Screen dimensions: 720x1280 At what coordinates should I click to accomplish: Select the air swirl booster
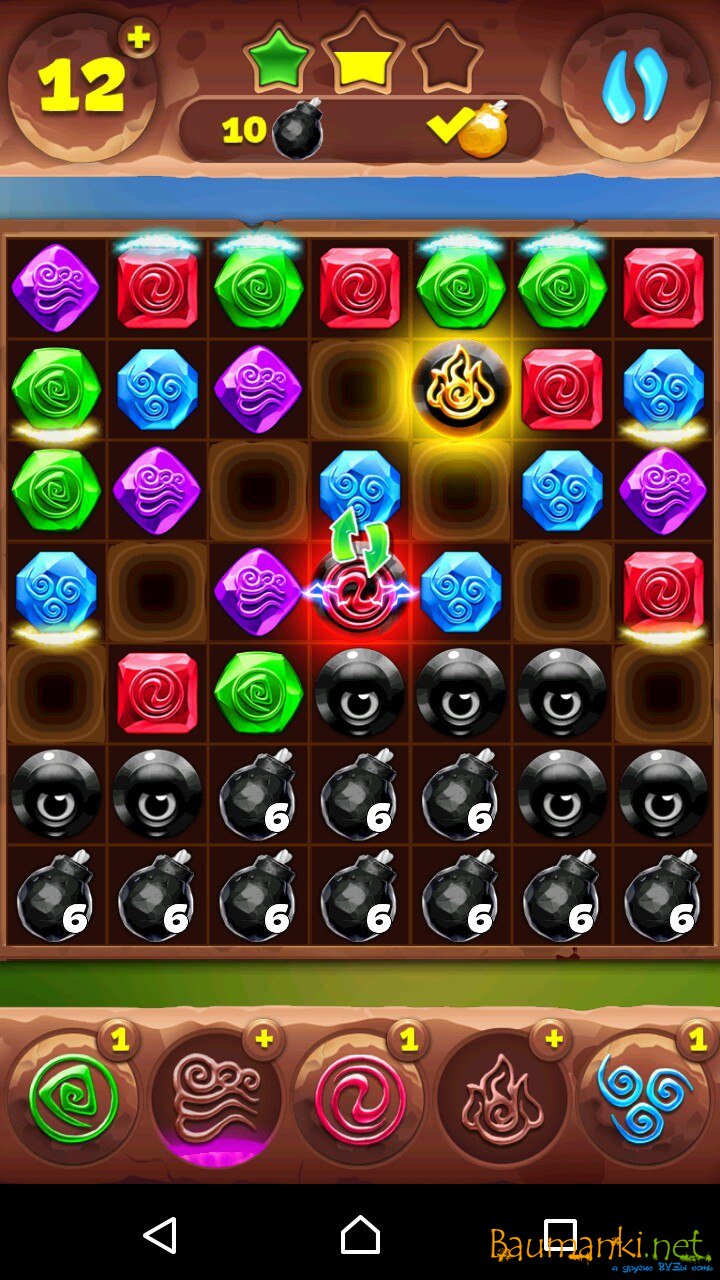pyautogui.click(x=216, y=1100)
